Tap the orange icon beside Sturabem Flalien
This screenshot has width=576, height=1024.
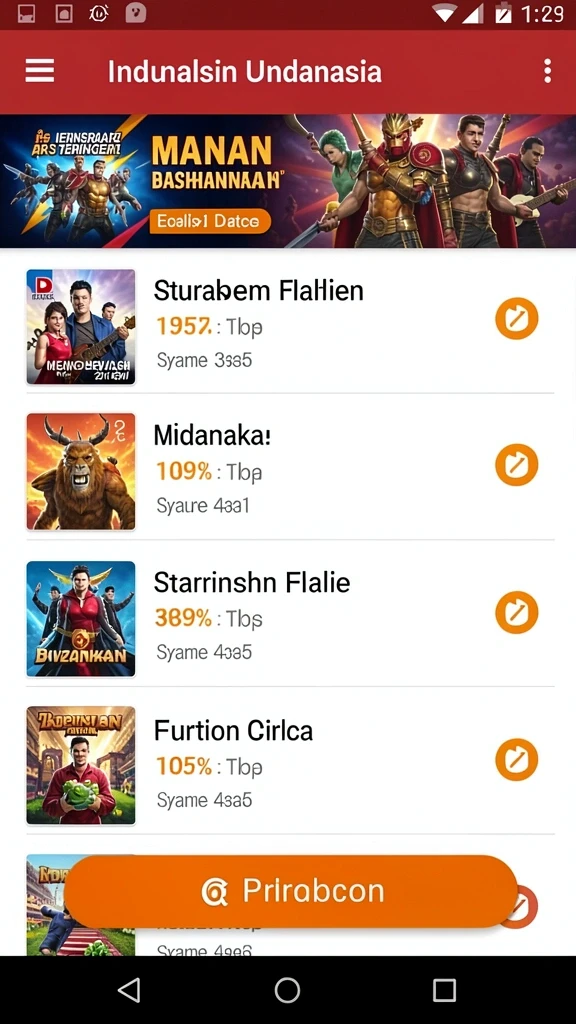point(517,319)
